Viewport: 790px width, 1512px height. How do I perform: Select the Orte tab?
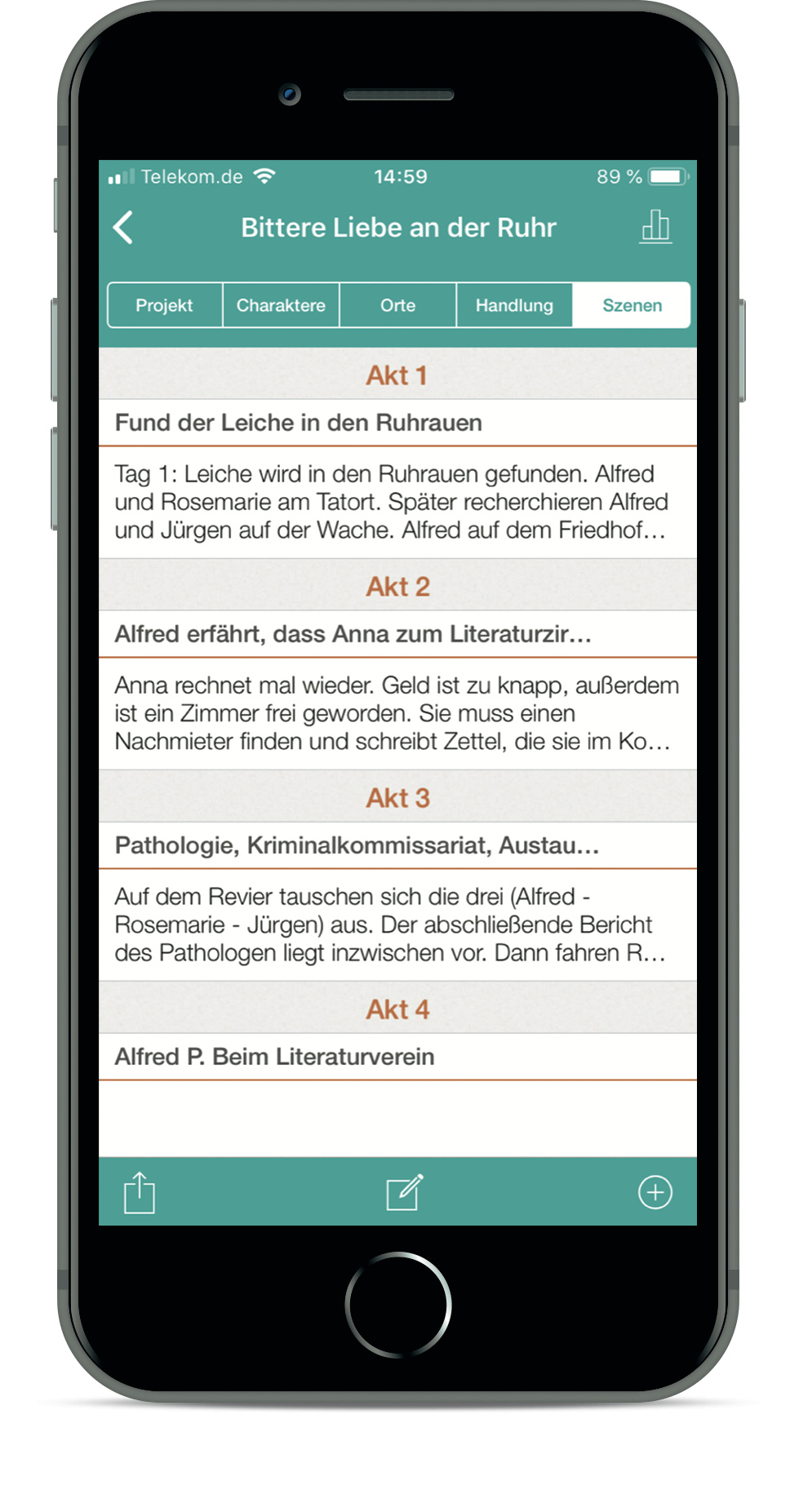(397, 305)
